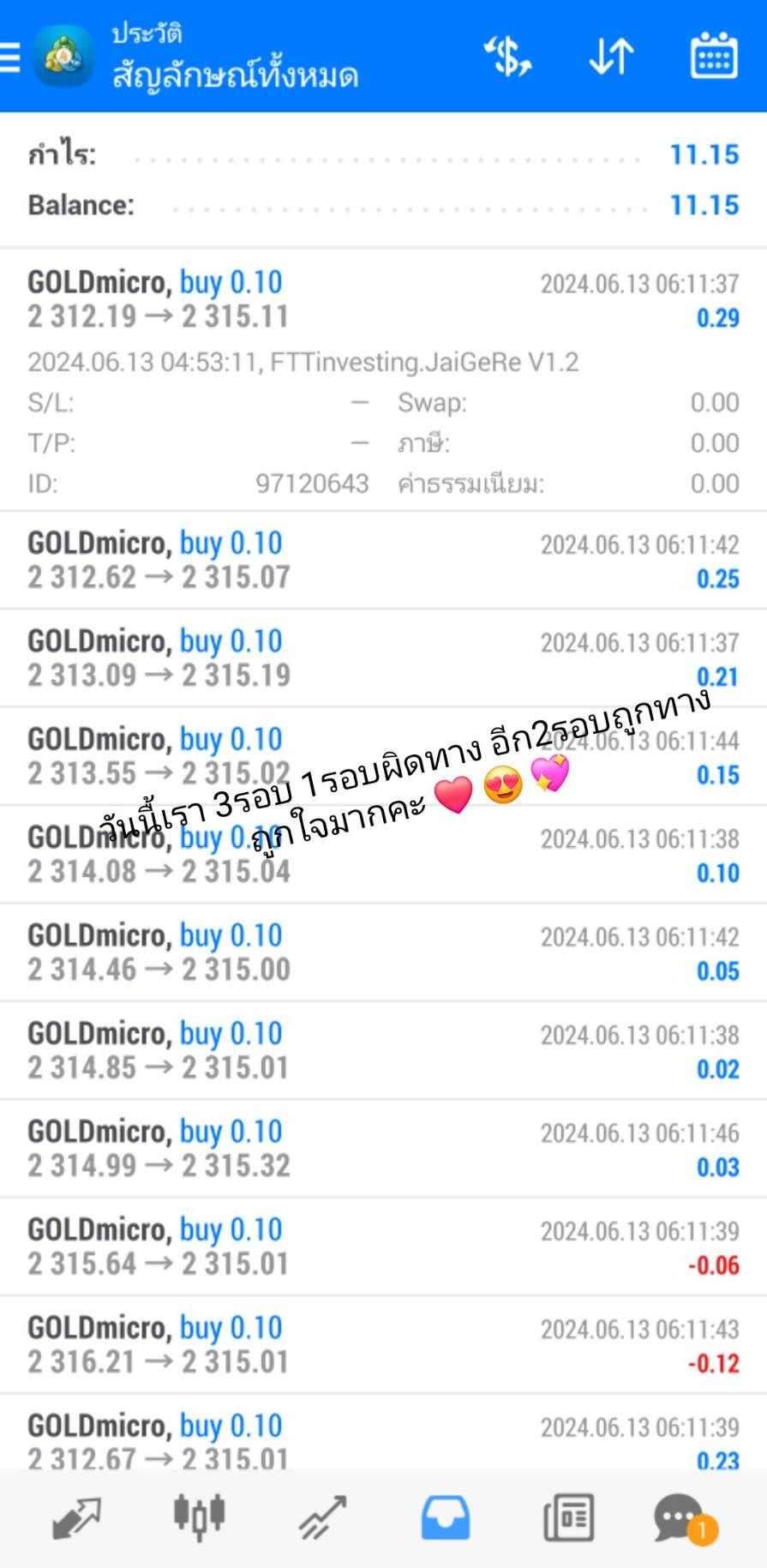Open the calendar date range picker
767x1568 pixels.
tap(713, 57)
